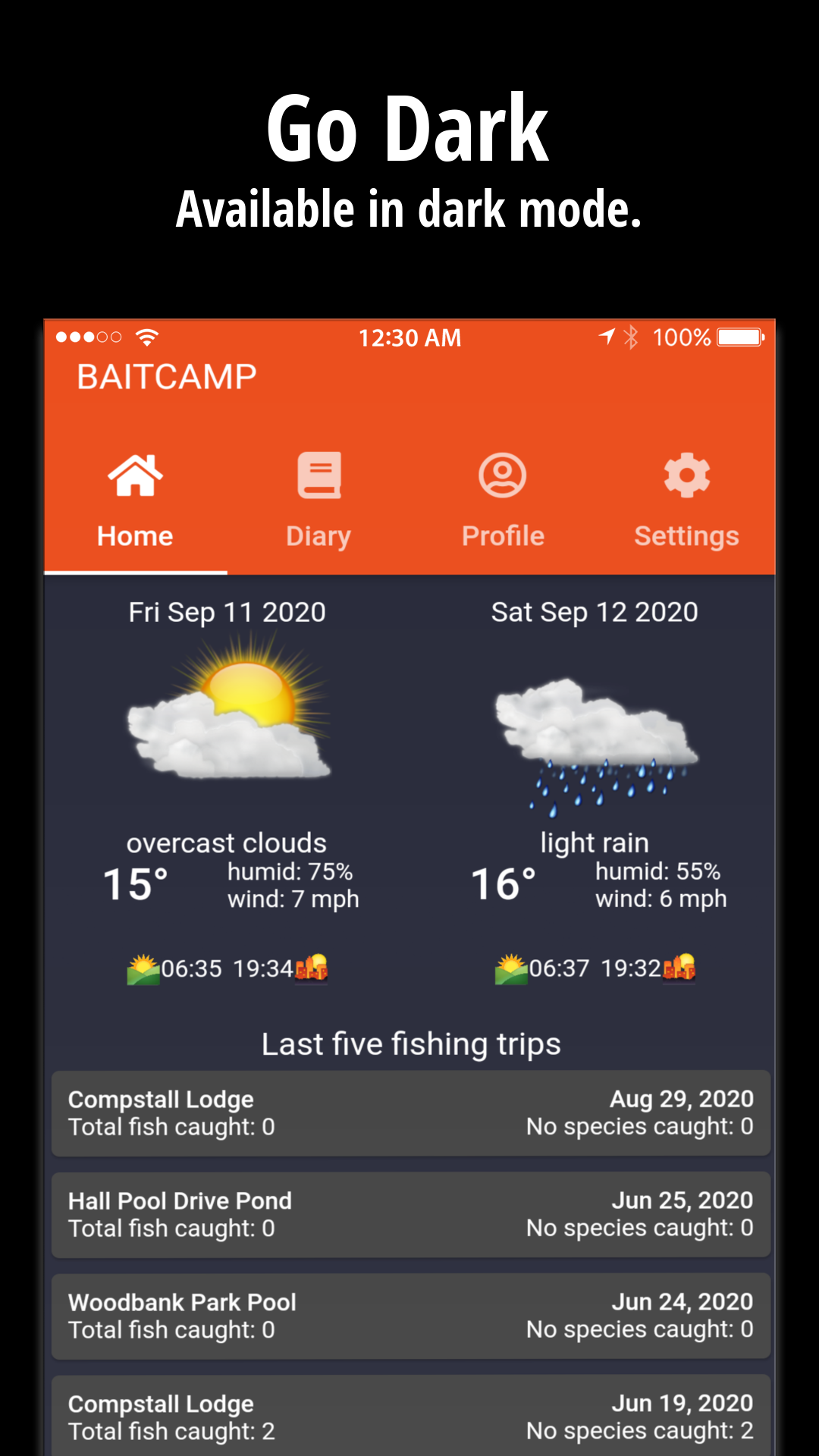The width and height of the screenshot is (819, 1456).
Task: Click the 12:30 AM clock display
Action: (409, 337)
